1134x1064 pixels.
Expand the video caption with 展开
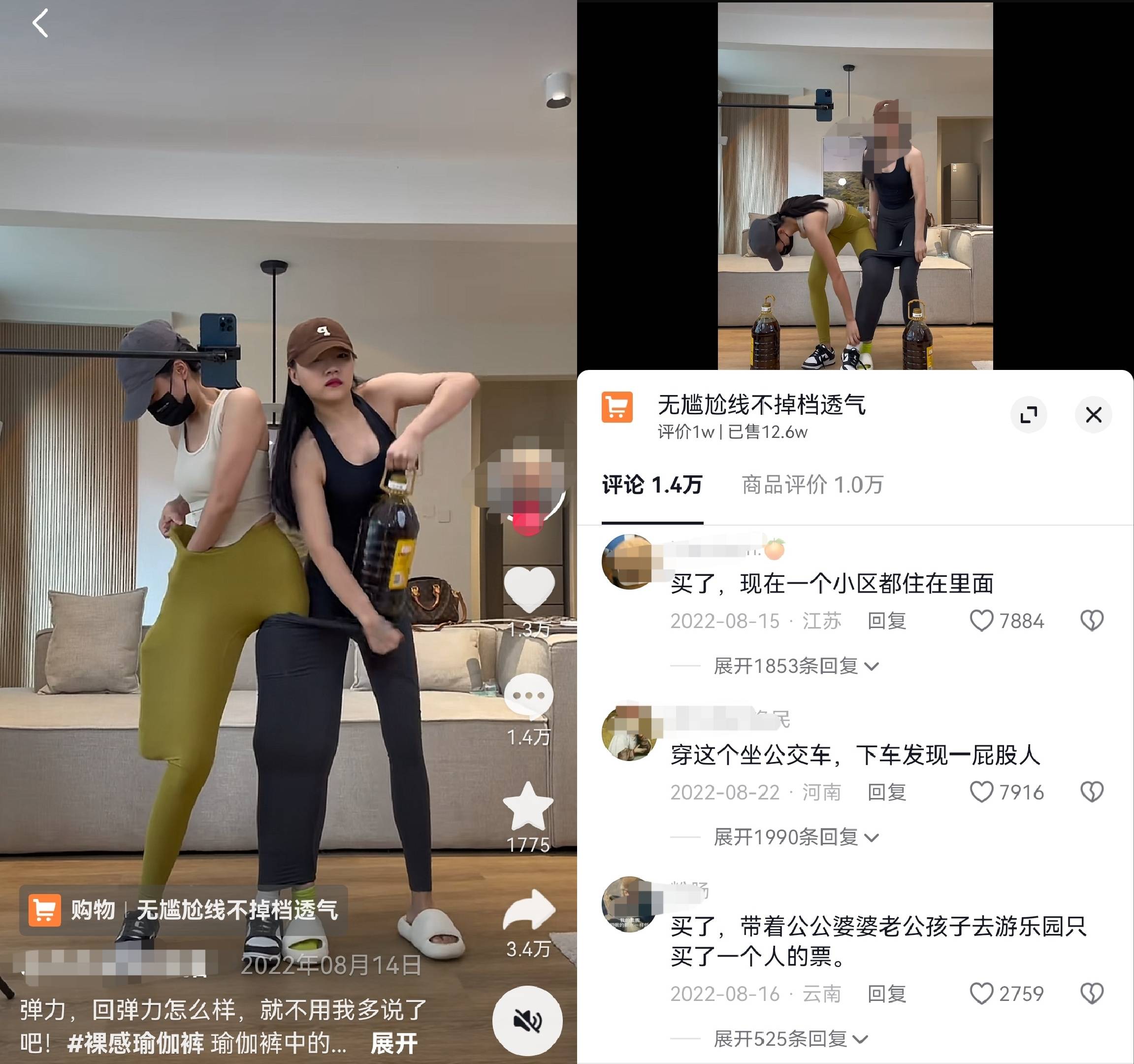pyautogui.click(x=393, y=1043)
